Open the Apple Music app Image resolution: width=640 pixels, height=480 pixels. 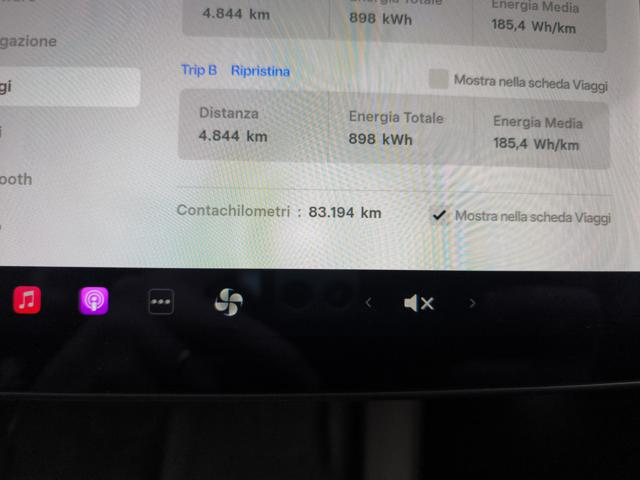[x=27, y=299]
